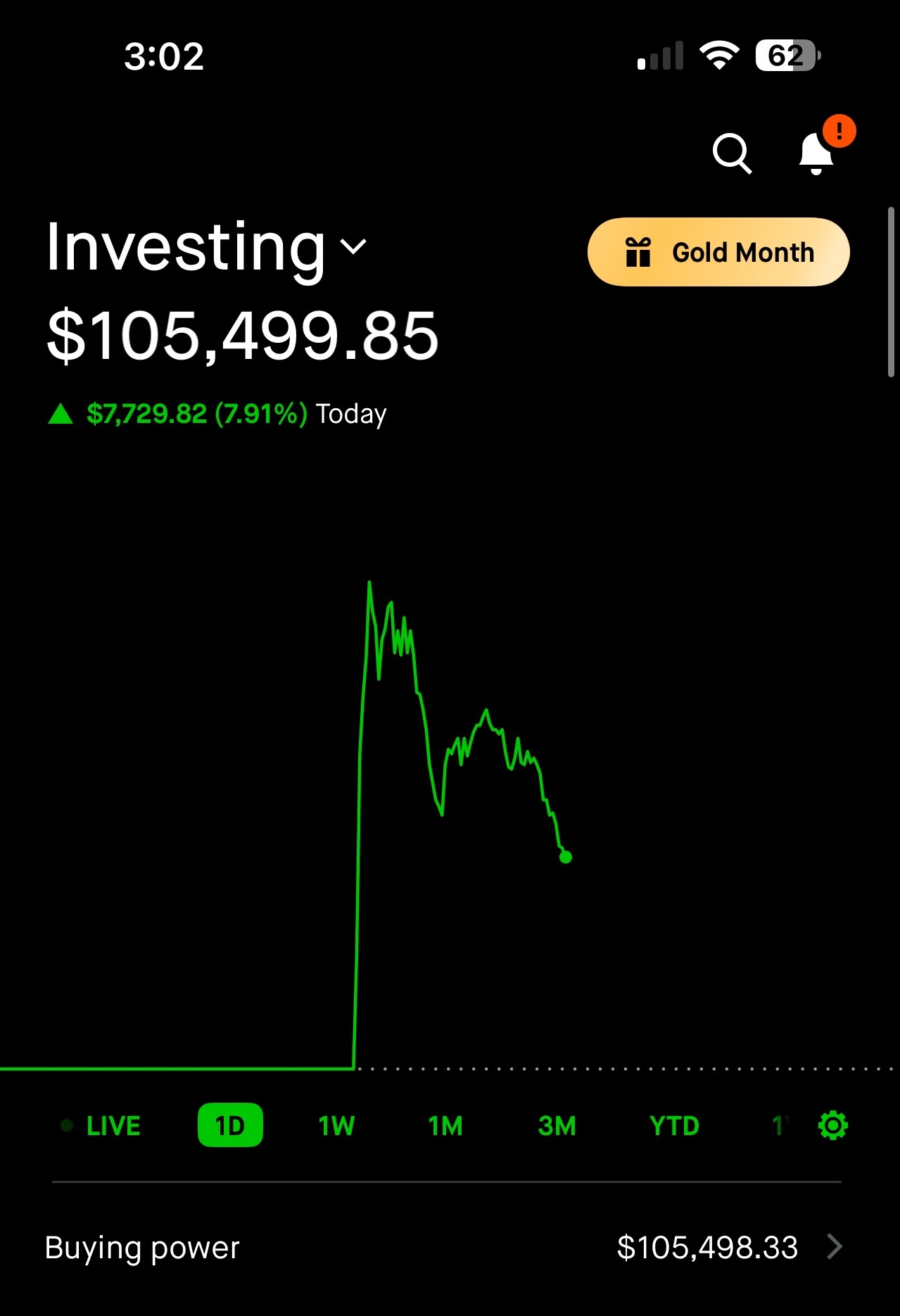900x1316 pixels.
Task: Open the search magnifier icon
Action: tap(732, 153)
